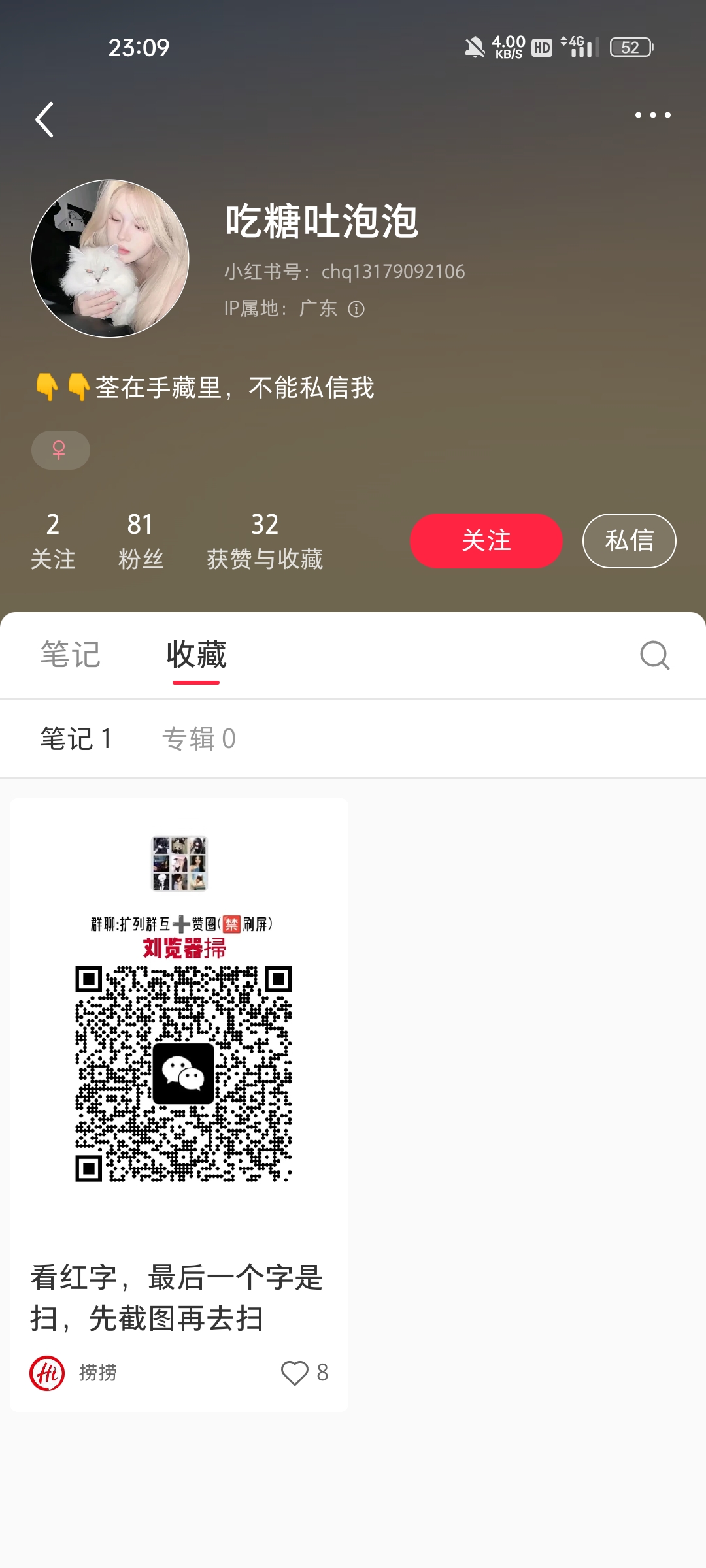Open the 81 粉丝 followers list

pyautogui.click(x=141, y=541)
